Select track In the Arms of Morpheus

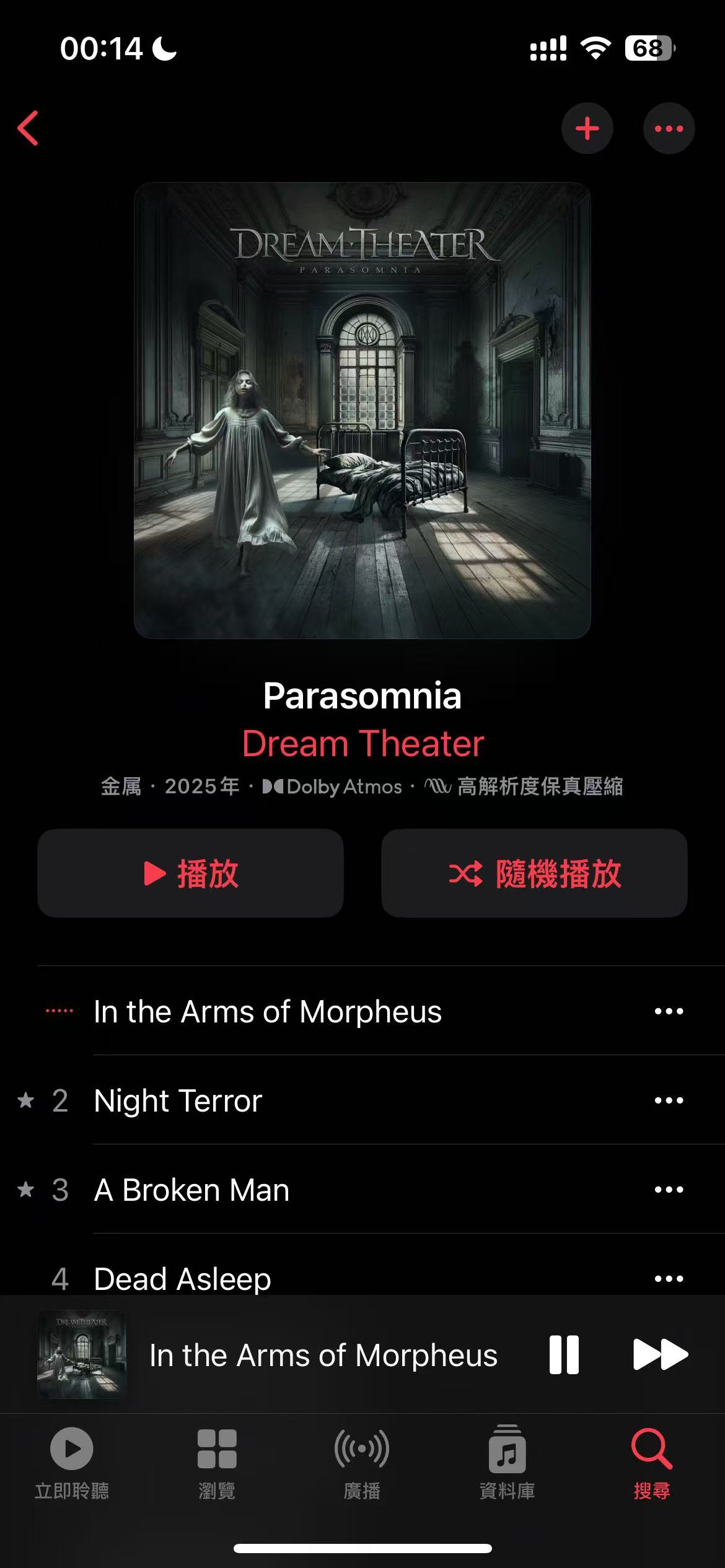coord(268,1012)
